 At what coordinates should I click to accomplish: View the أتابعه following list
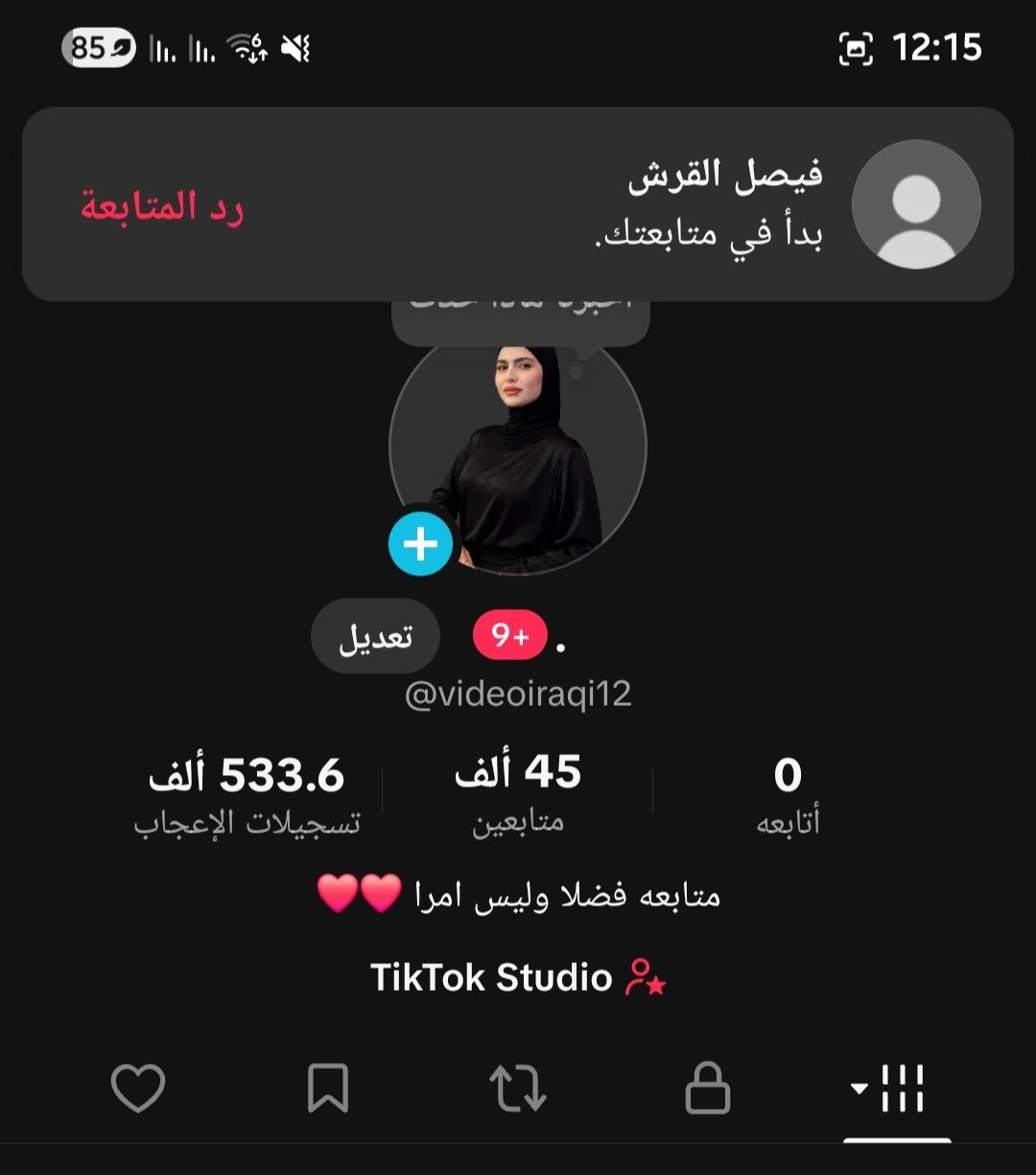(788, 794)
